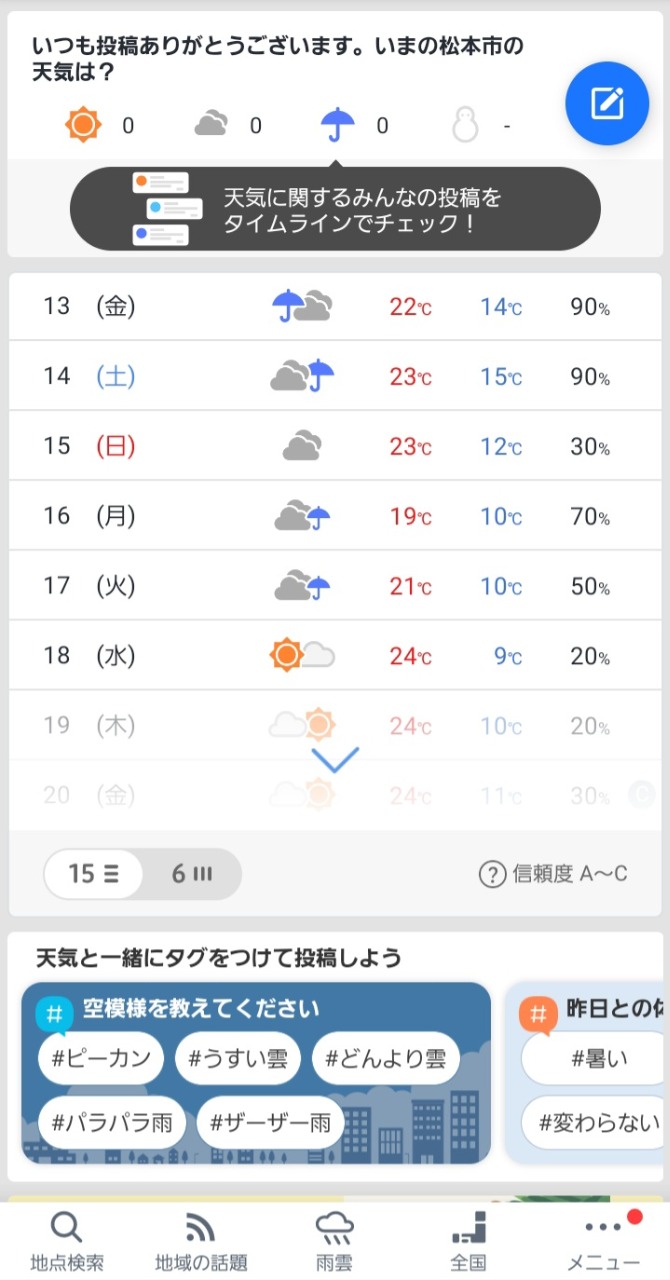
Task: Select the #うすい雲 tag
Action: (237, 1059)
